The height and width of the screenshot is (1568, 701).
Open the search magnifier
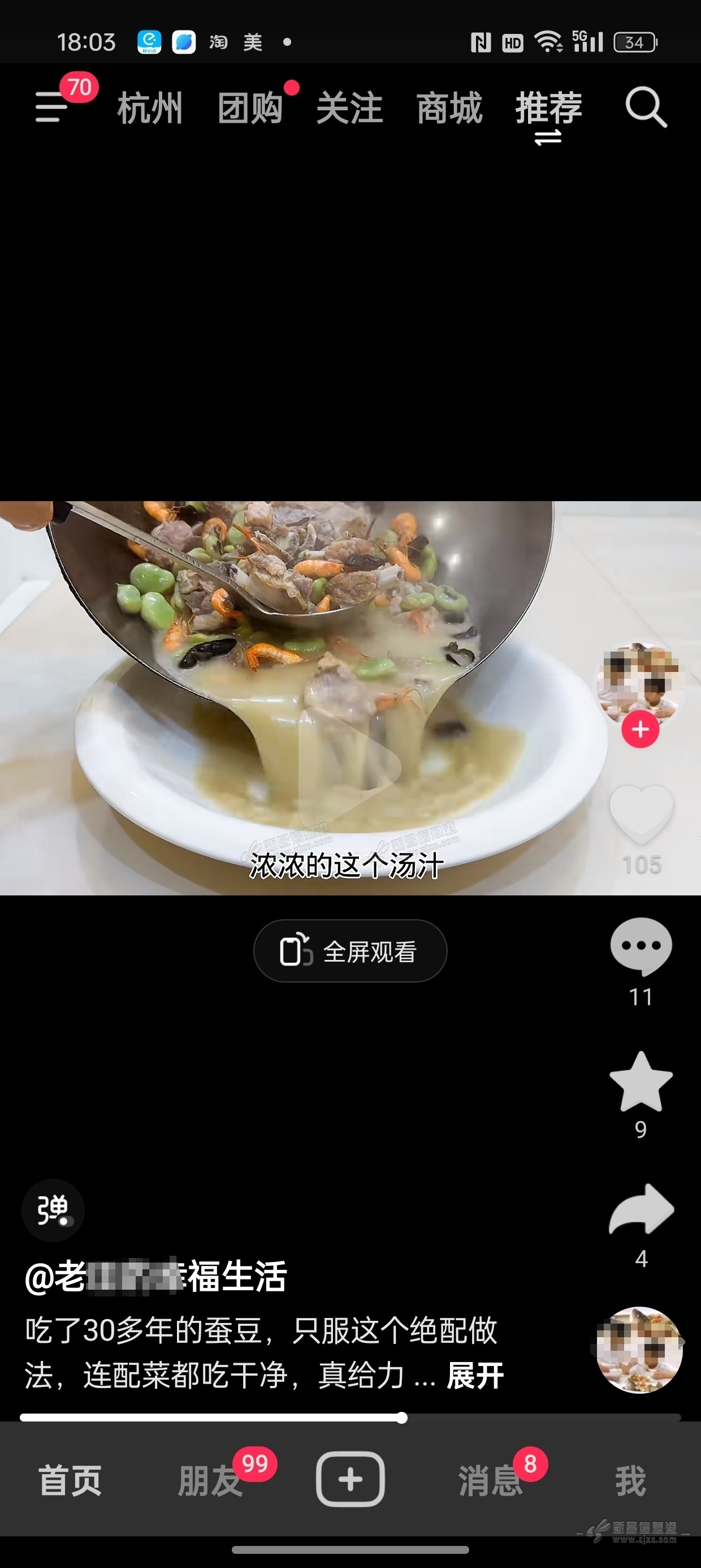click(x=646, y=107)
